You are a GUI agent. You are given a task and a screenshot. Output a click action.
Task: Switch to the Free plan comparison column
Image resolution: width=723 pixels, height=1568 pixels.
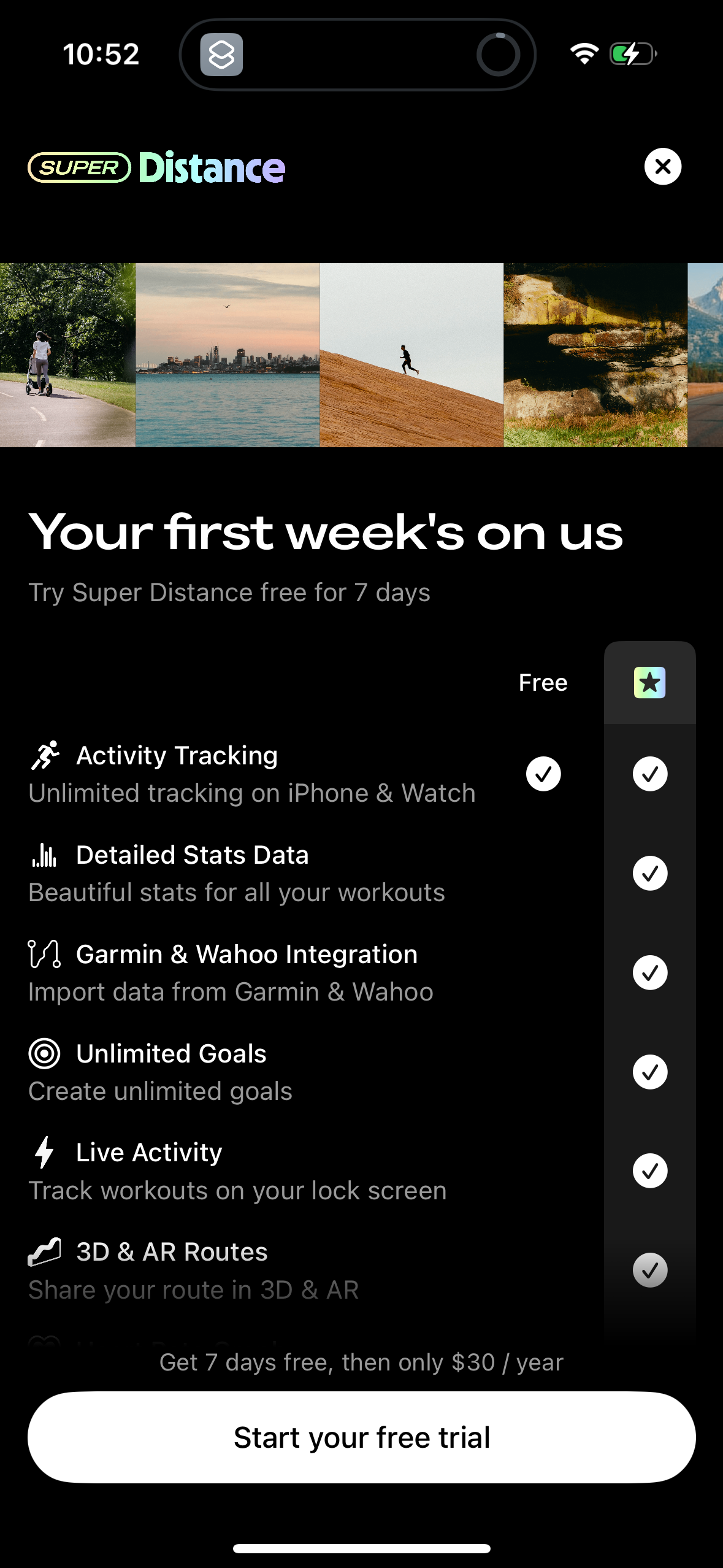[543, 682]
